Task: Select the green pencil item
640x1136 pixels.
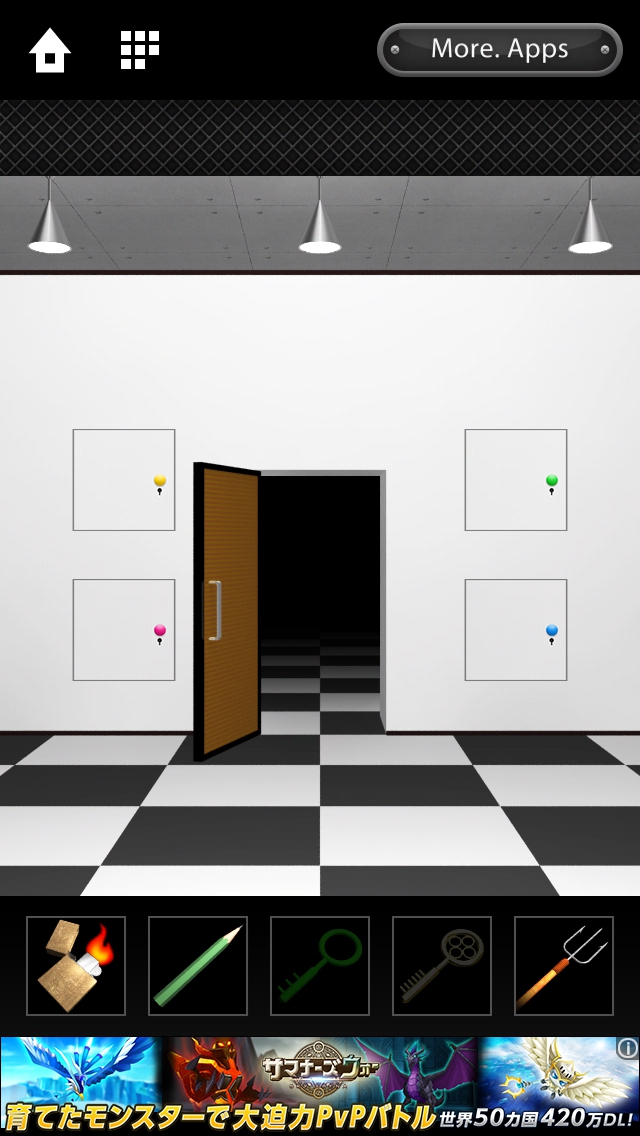Action: 198,966
